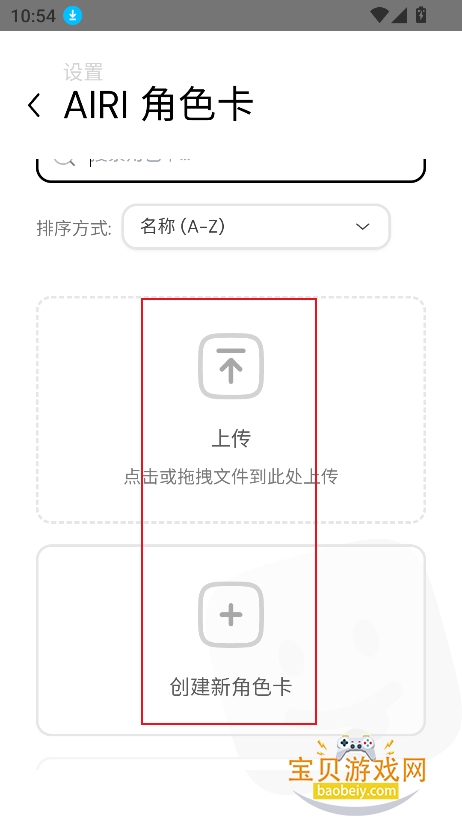Tap the role card search field
The image size is (462, 821).
click(x=230, y=170)
